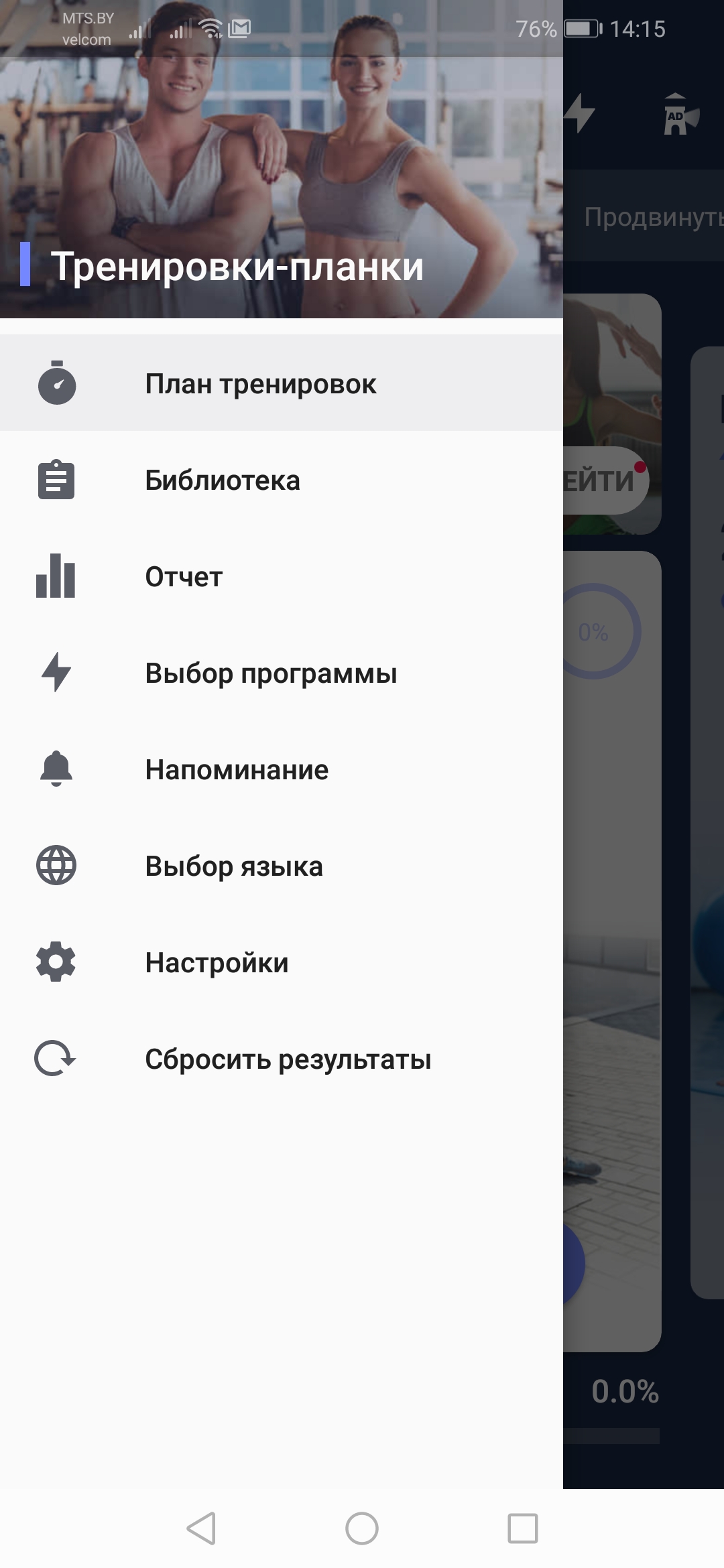Select Выбор программы menu item

pos(282,673)
